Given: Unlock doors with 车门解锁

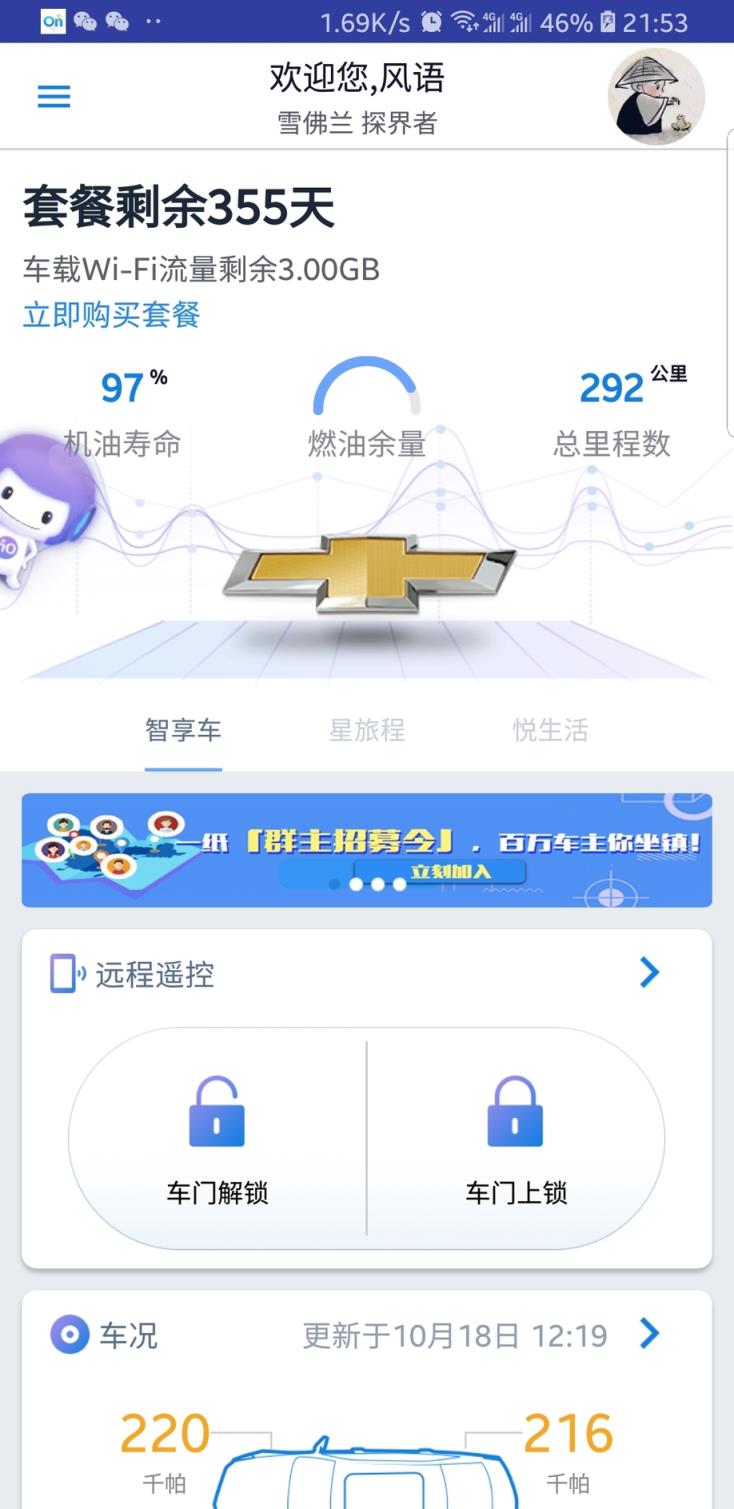Looking at the screenshot, I should coord(217,1140).
